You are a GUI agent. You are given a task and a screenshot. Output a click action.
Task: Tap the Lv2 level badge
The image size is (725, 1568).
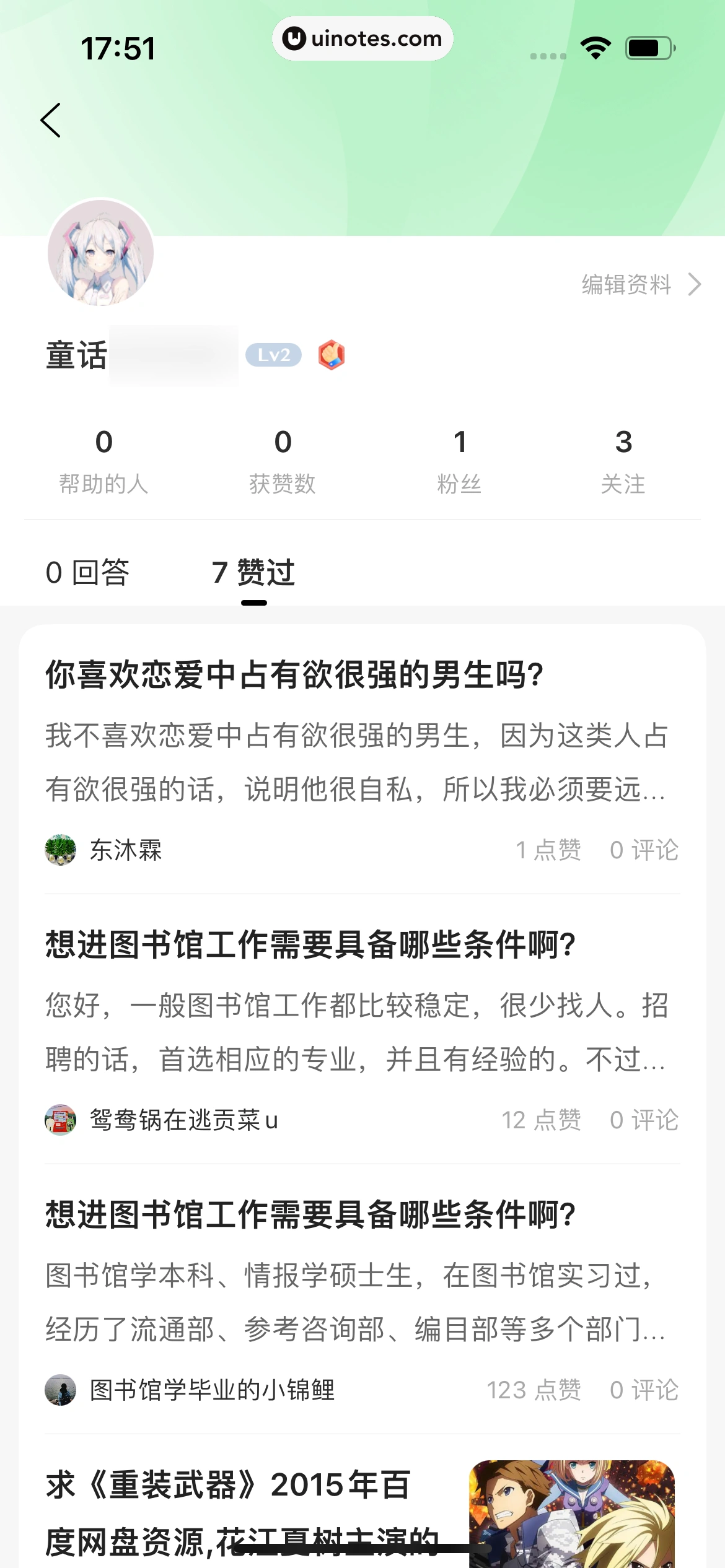tap(275, 354)
